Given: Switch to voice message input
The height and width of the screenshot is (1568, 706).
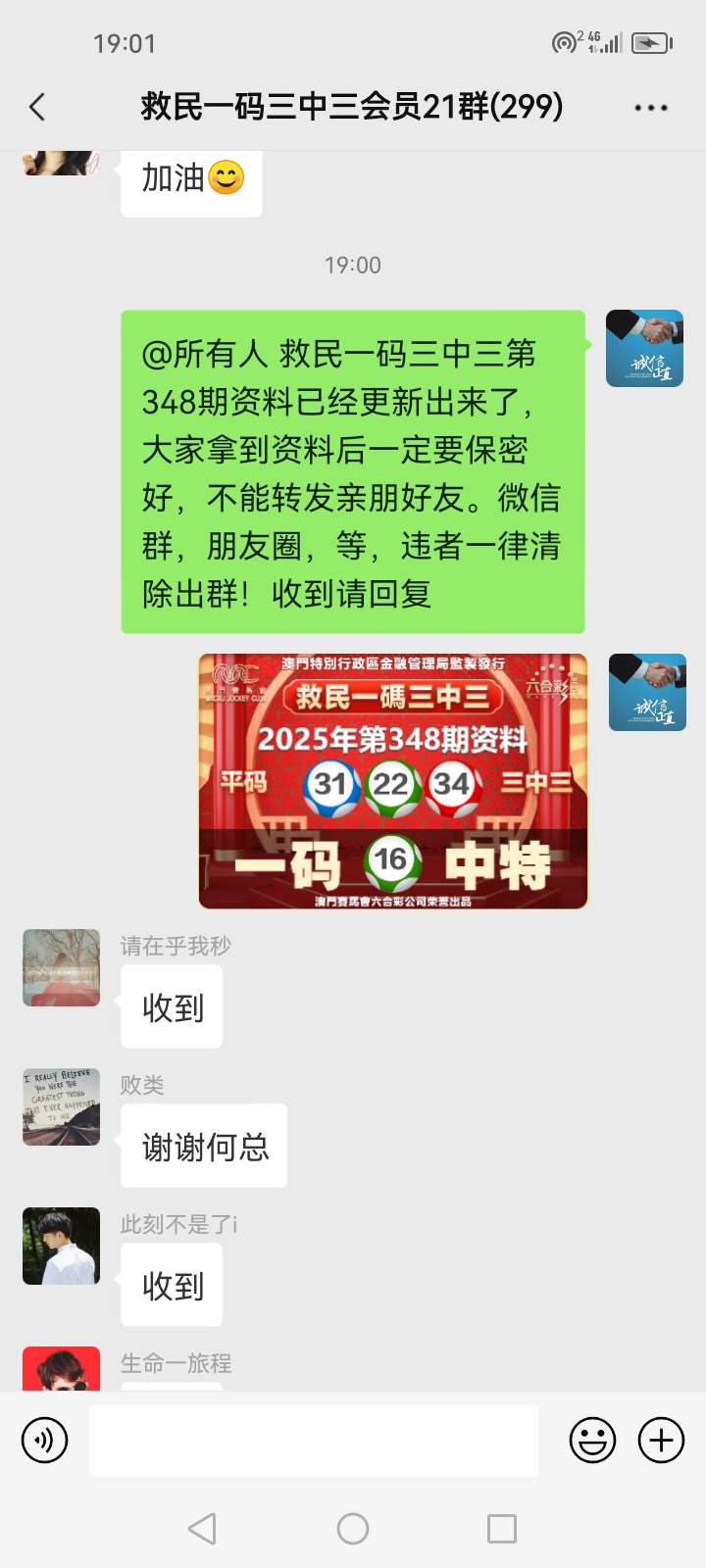Looking at the screenshot, I should pos(45,1440).
